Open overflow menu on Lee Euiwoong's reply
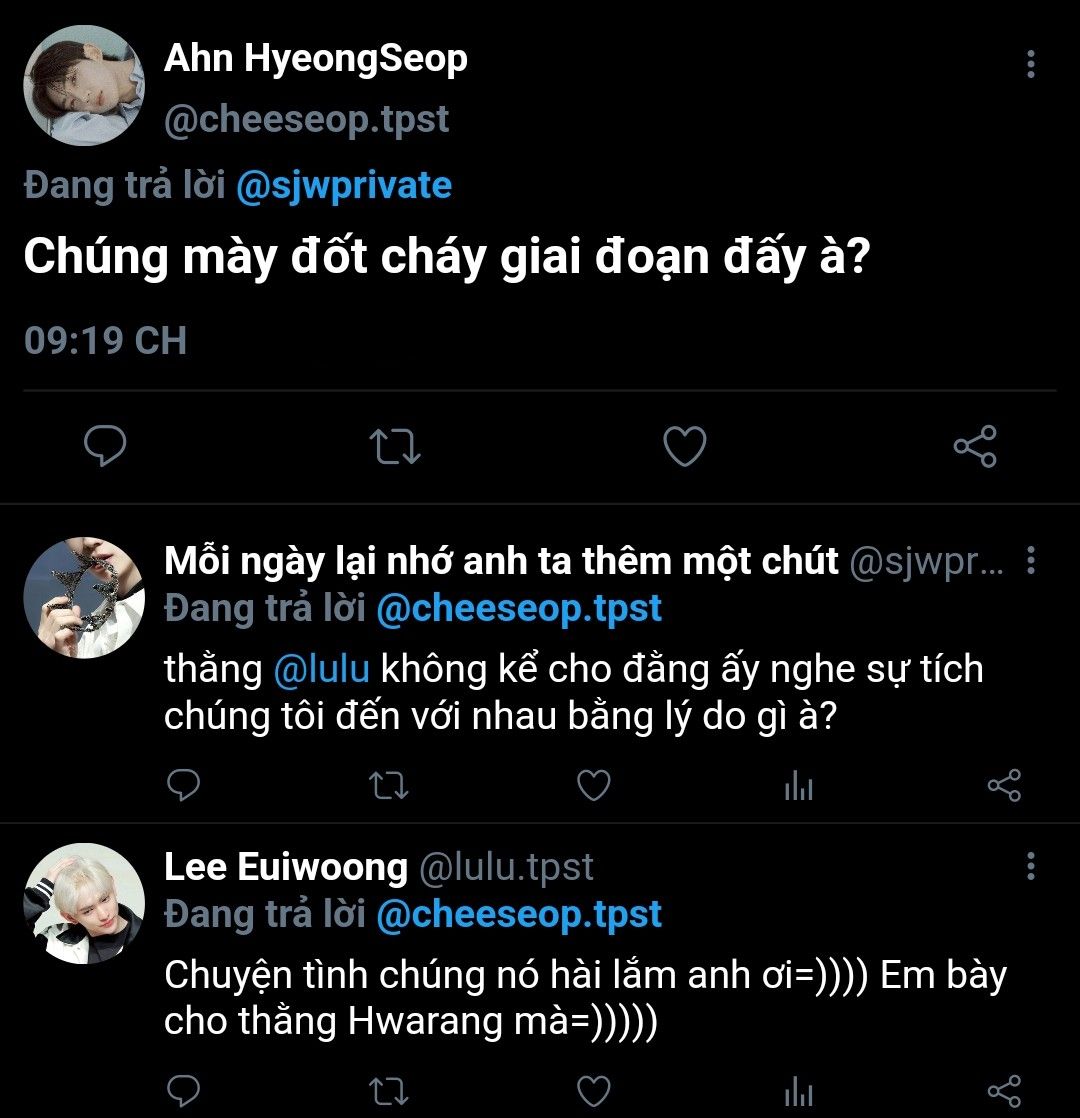 pos(1030,866)
